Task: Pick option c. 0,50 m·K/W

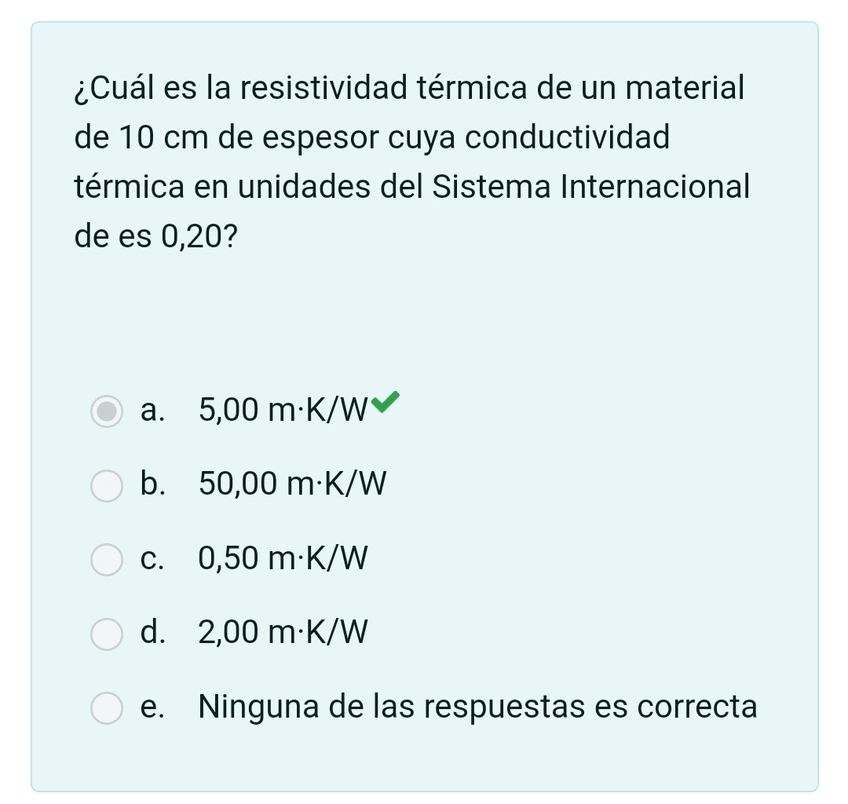Action: tap(107, 559)
